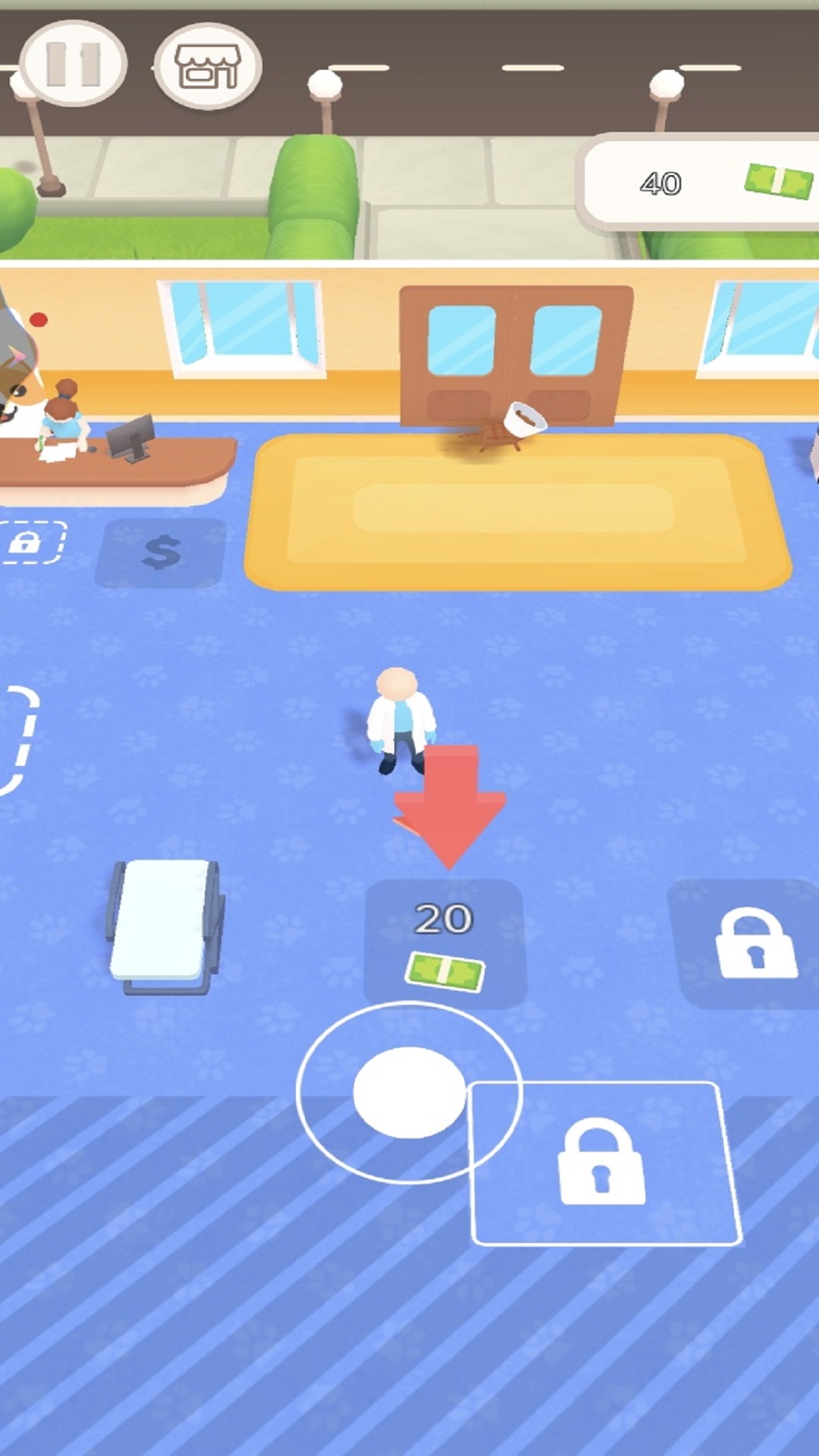Viewport: 819px width, 1456px height.
Task: Pause the game
Action: [x=73, y=64]
